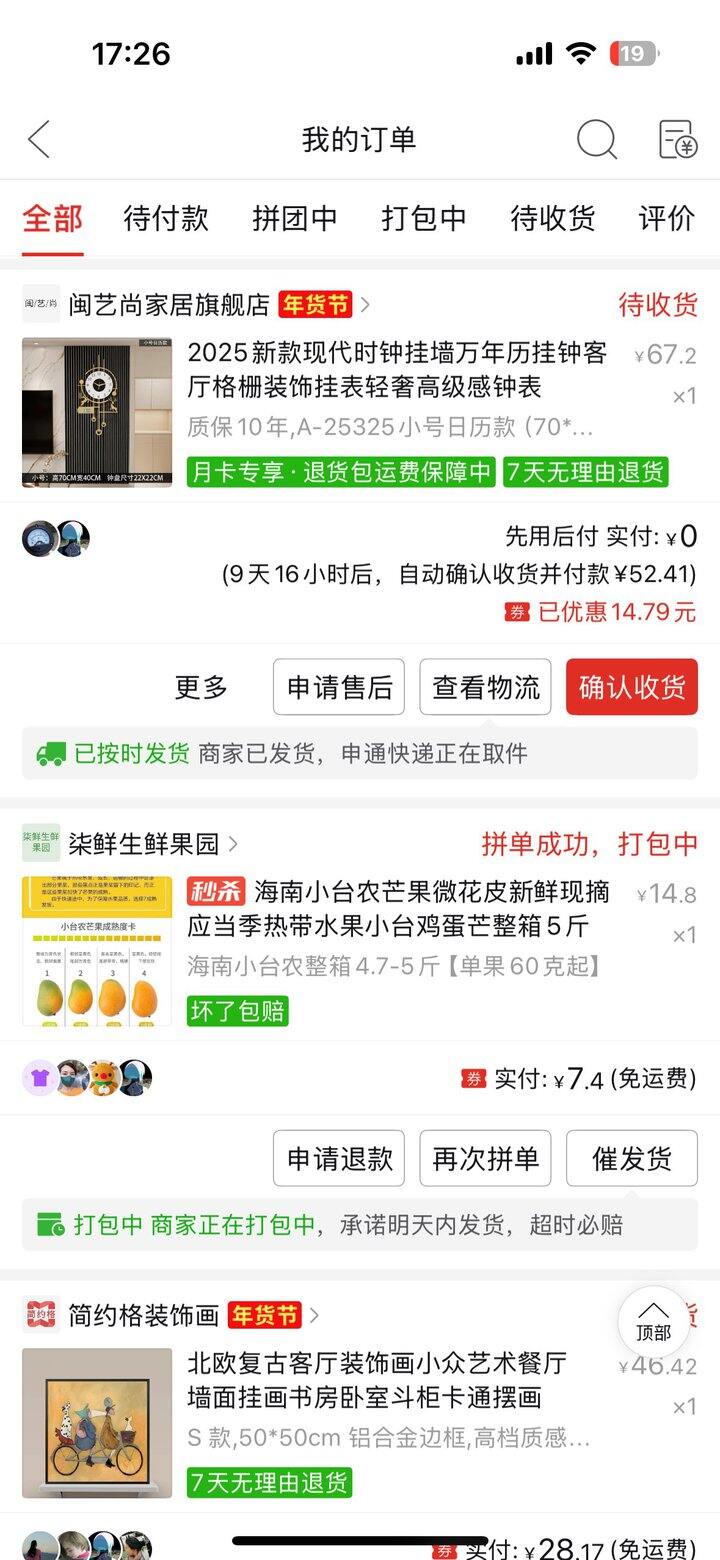Show the 打包中 orders tab

click(x=424, y=218)
